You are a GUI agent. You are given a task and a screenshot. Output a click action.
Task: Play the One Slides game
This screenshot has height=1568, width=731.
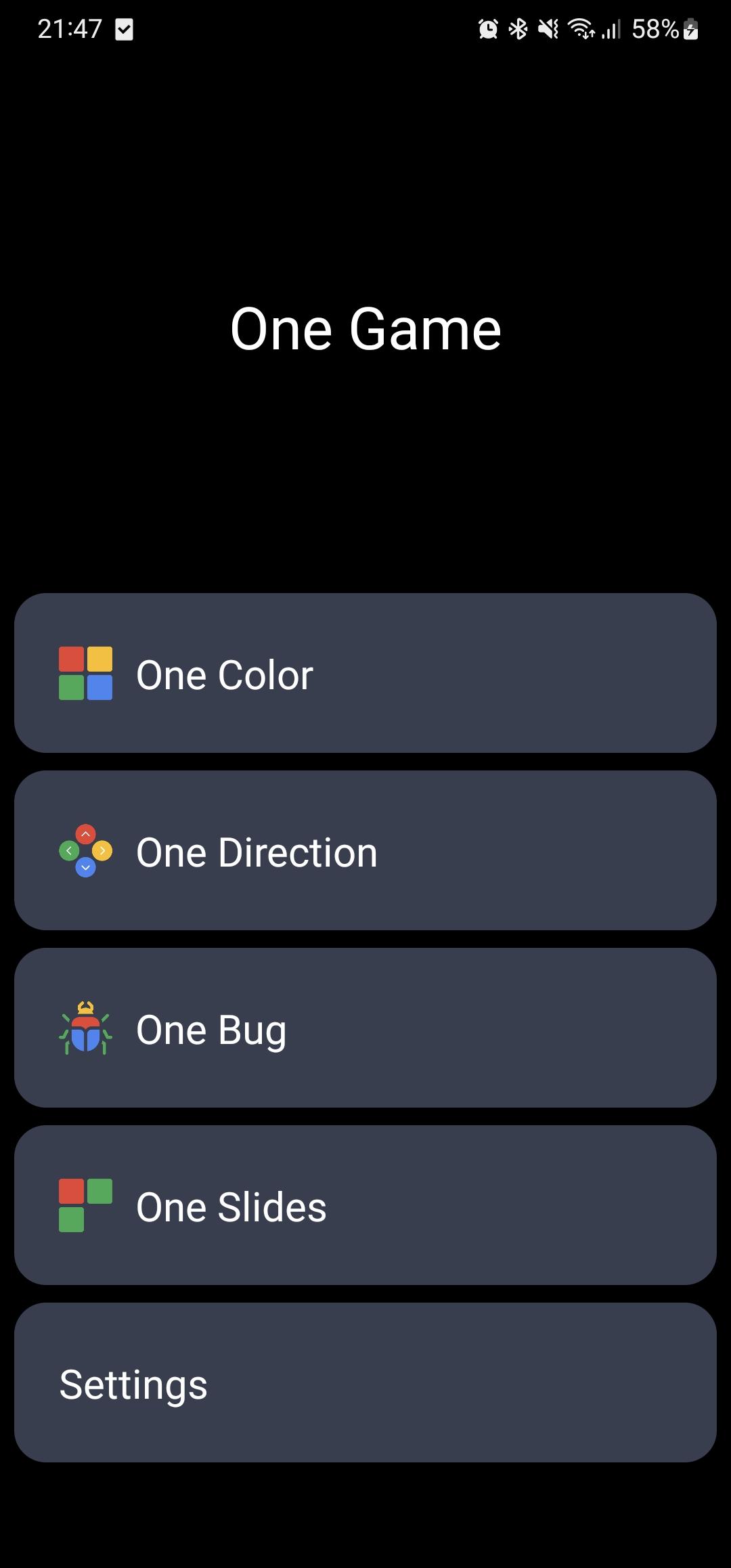coord(365,1206)
